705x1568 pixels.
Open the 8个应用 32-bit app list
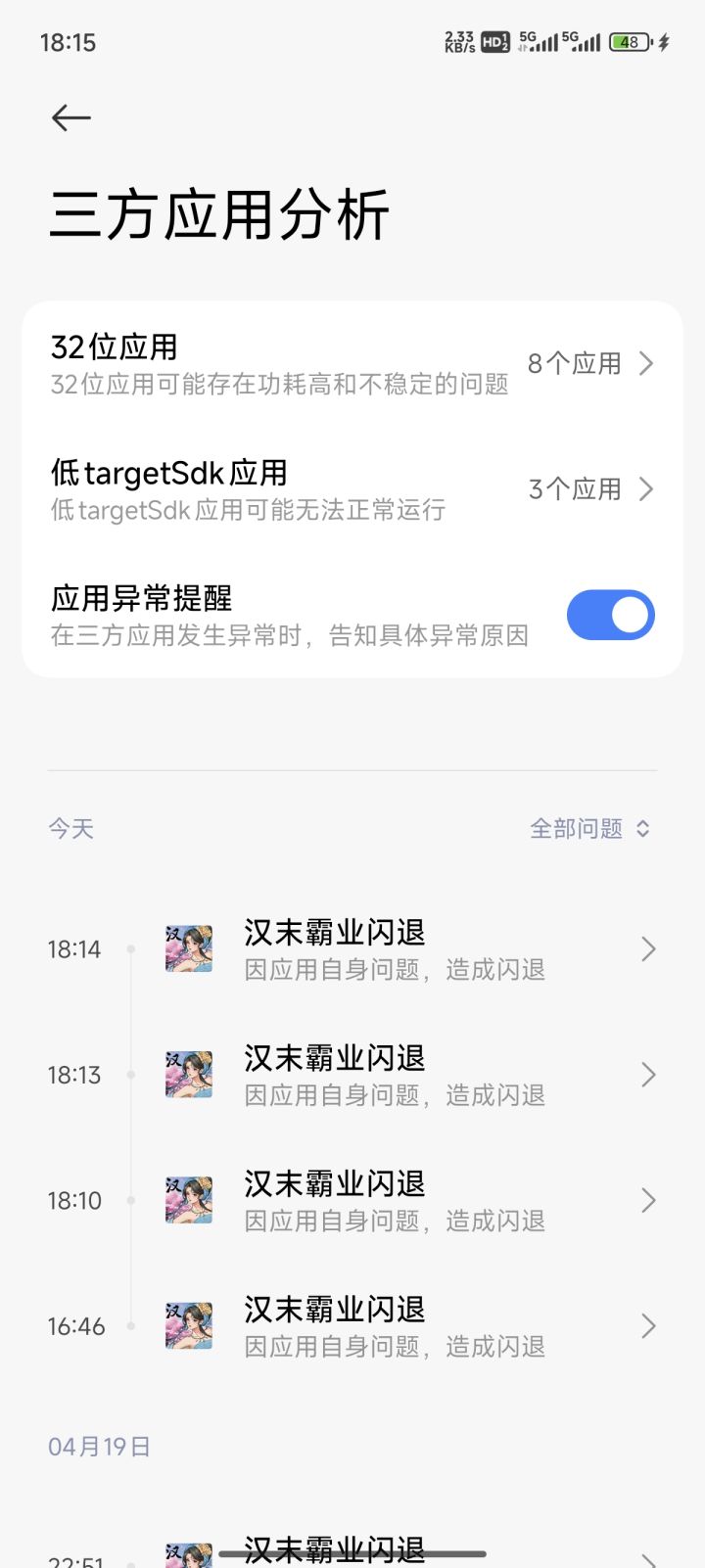[574, 363]
